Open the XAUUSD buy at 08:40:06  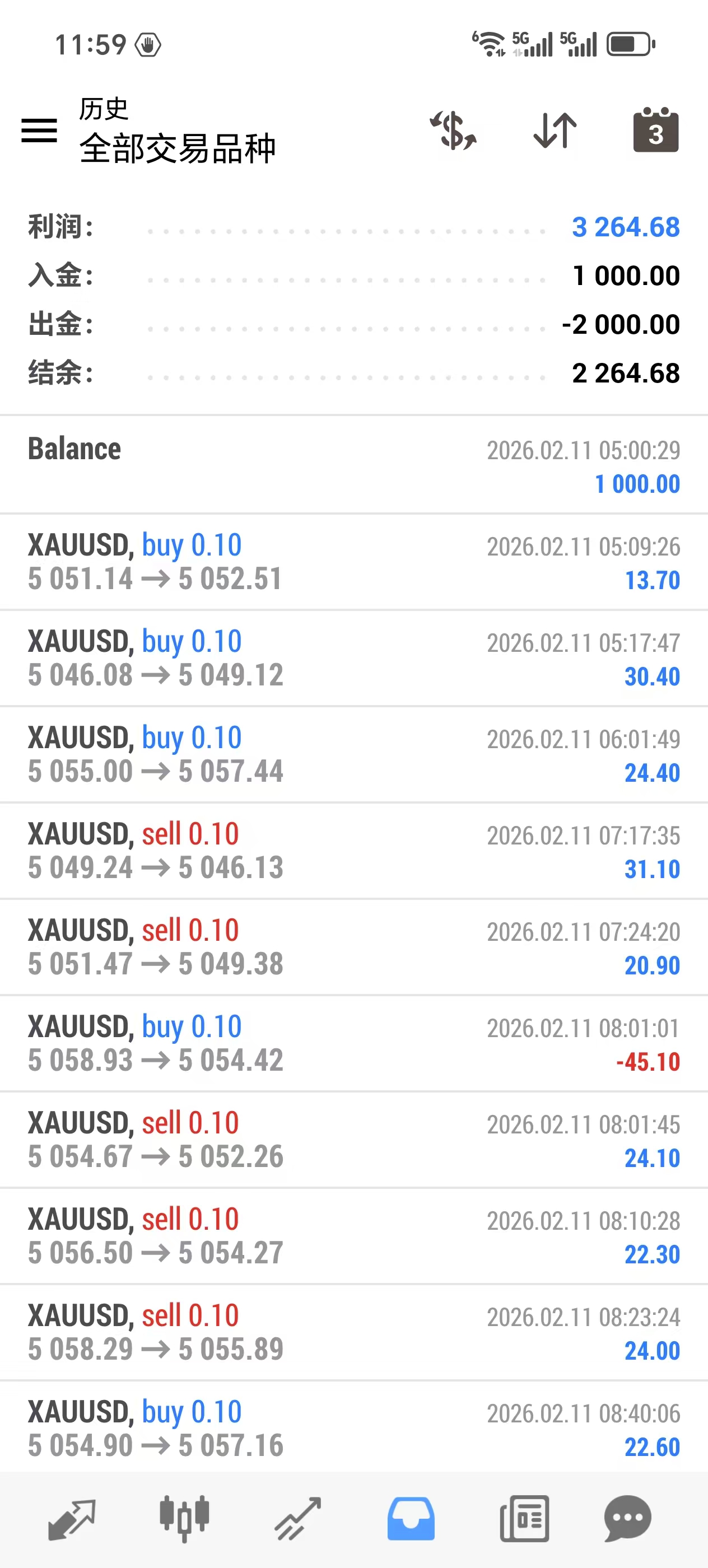pos(353,1428)
